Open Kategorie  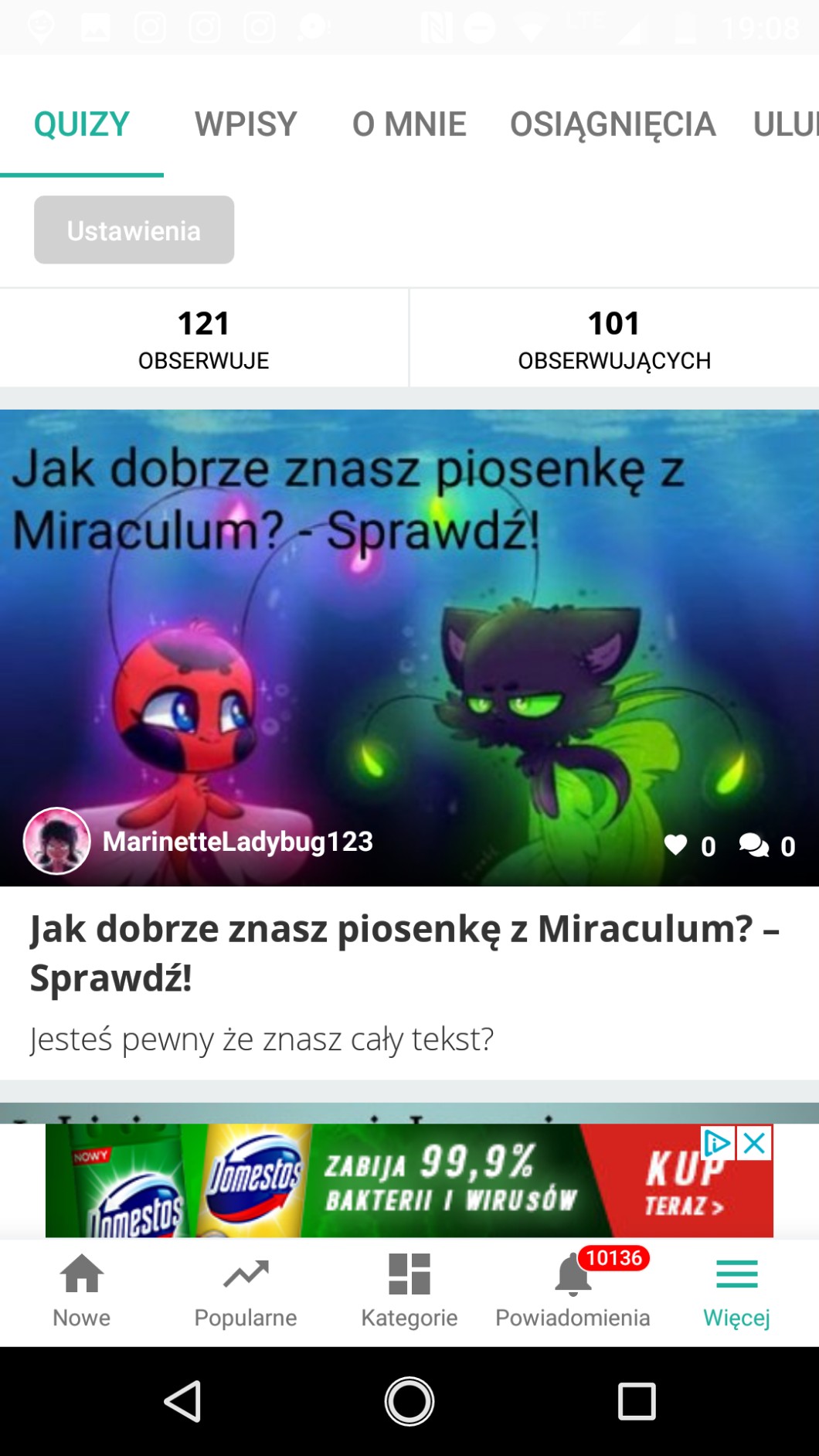(x=409, y=1290)
